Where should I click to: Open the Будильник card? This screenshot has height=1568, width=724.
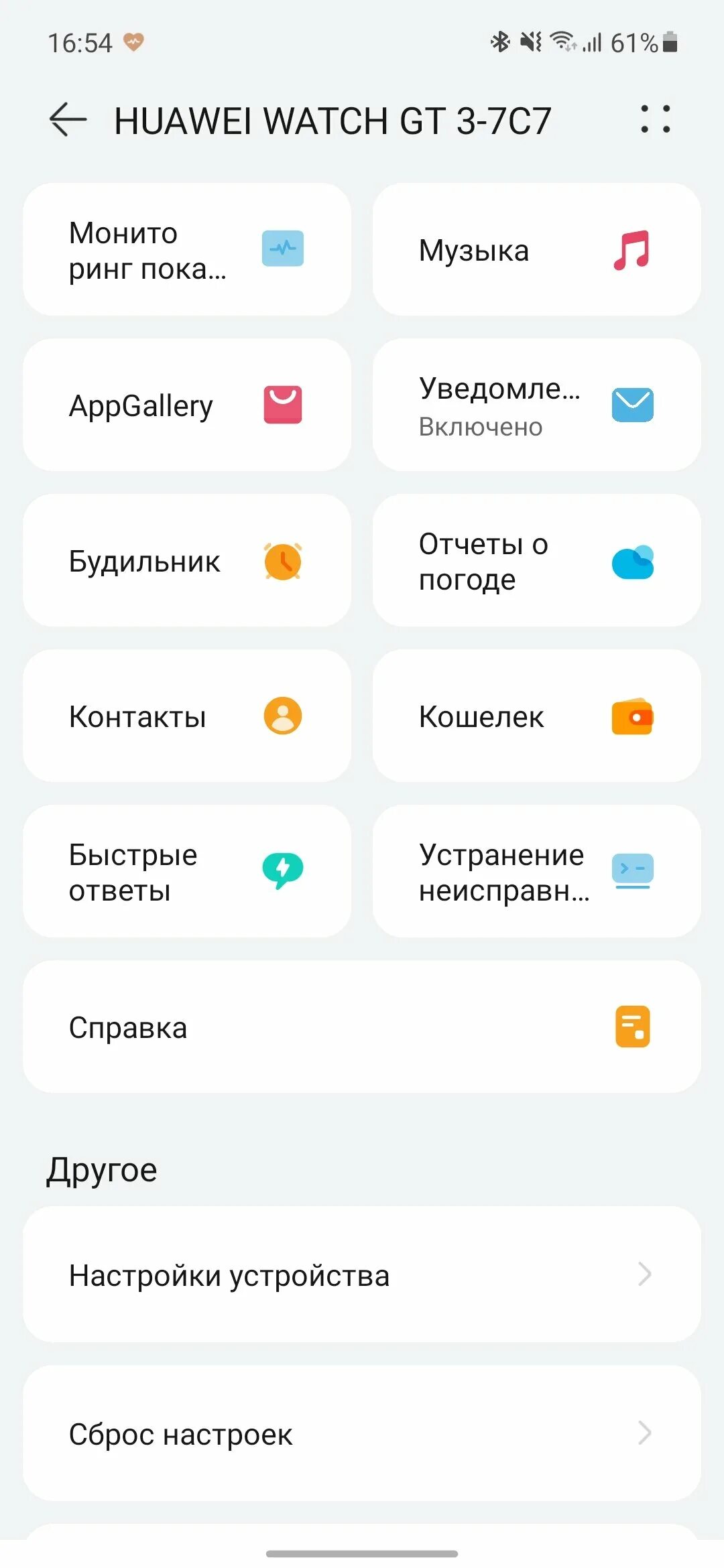[x=187, y=560]
